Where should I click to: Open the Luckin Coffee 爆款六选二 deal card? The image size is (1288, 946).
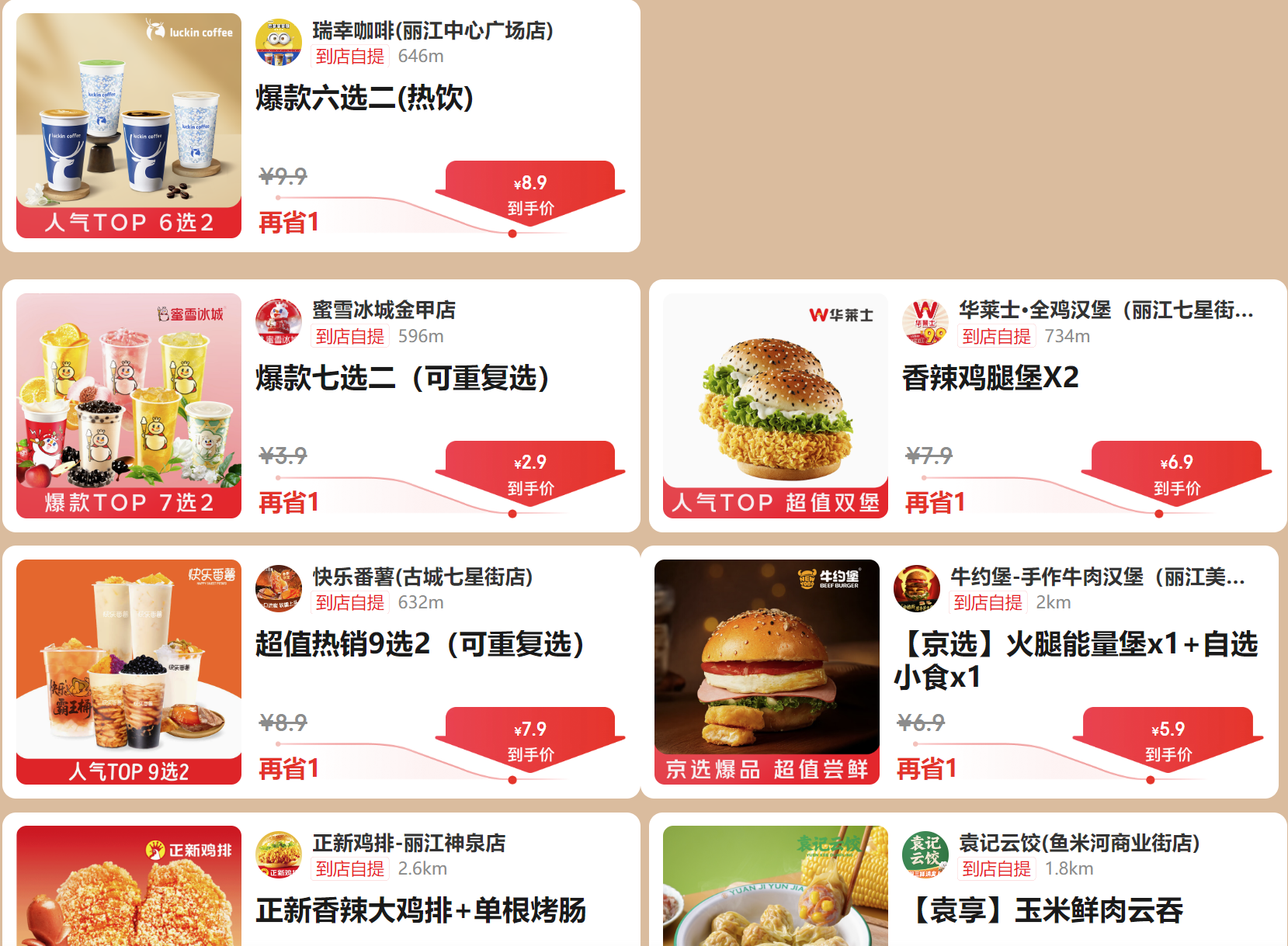coord(364,99)
